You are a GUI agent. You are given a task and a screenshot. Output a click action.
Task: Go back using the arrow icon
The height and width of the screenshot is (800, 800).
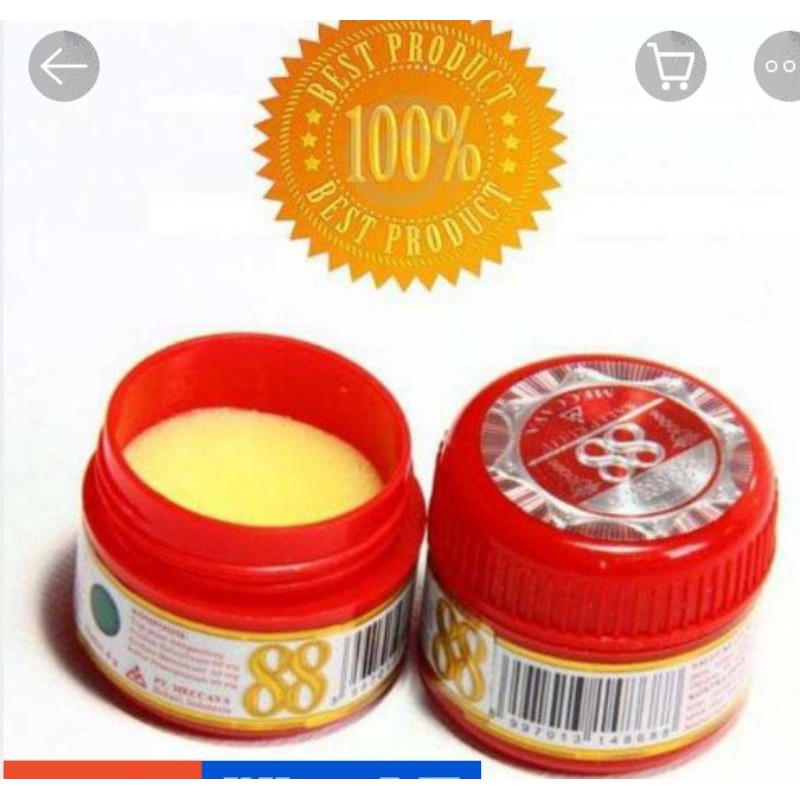[64, 66]
